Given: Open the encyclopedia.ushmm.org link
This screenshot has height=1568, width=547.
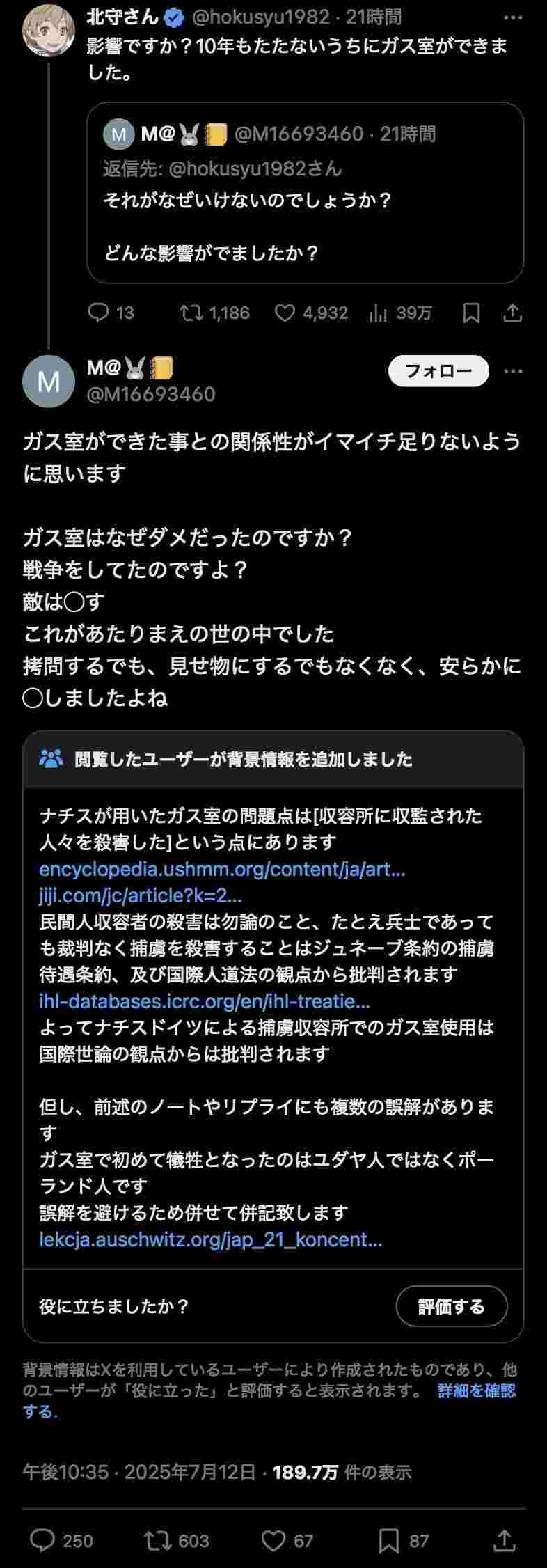Looking at the screenshot, I should tap(222, 869).
